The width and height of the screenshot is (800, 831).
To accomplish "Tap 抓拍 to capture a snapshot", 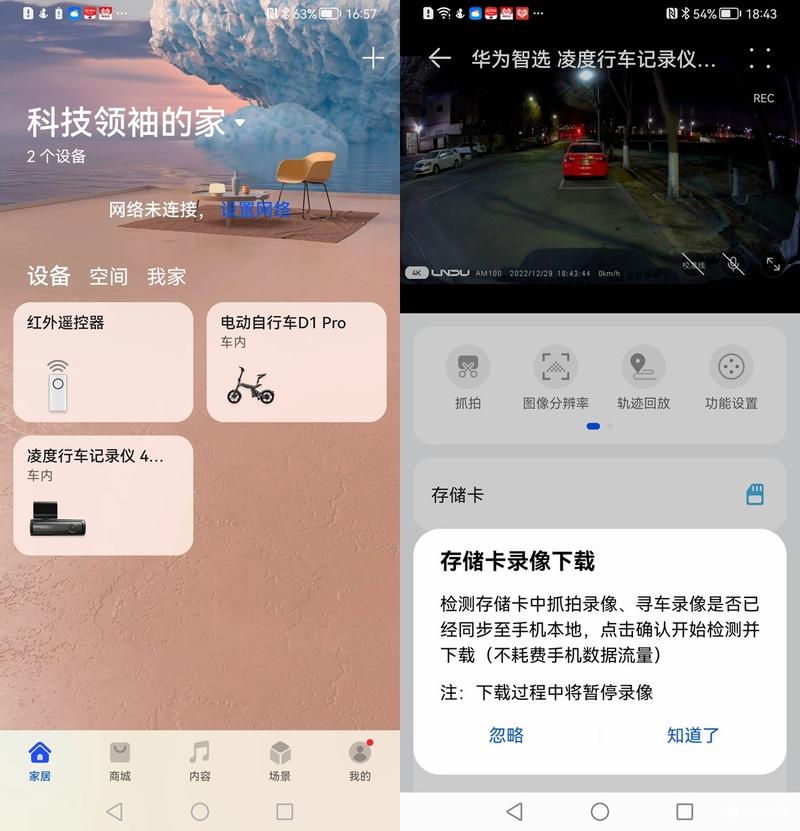I will (468, 379).
